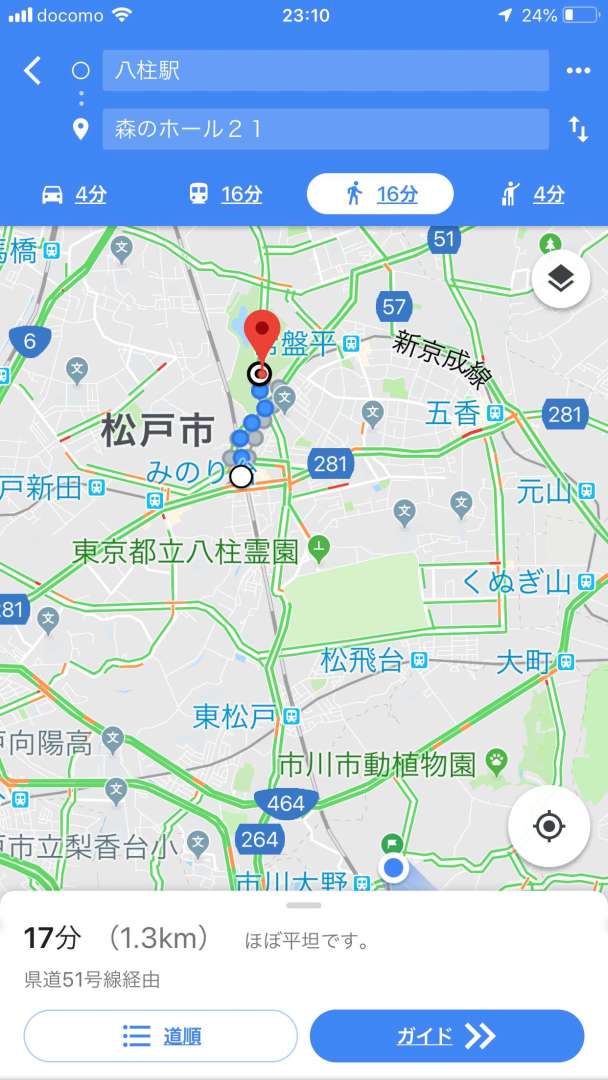Switch to rideshare mode 4分

click(x=532, y=195)
